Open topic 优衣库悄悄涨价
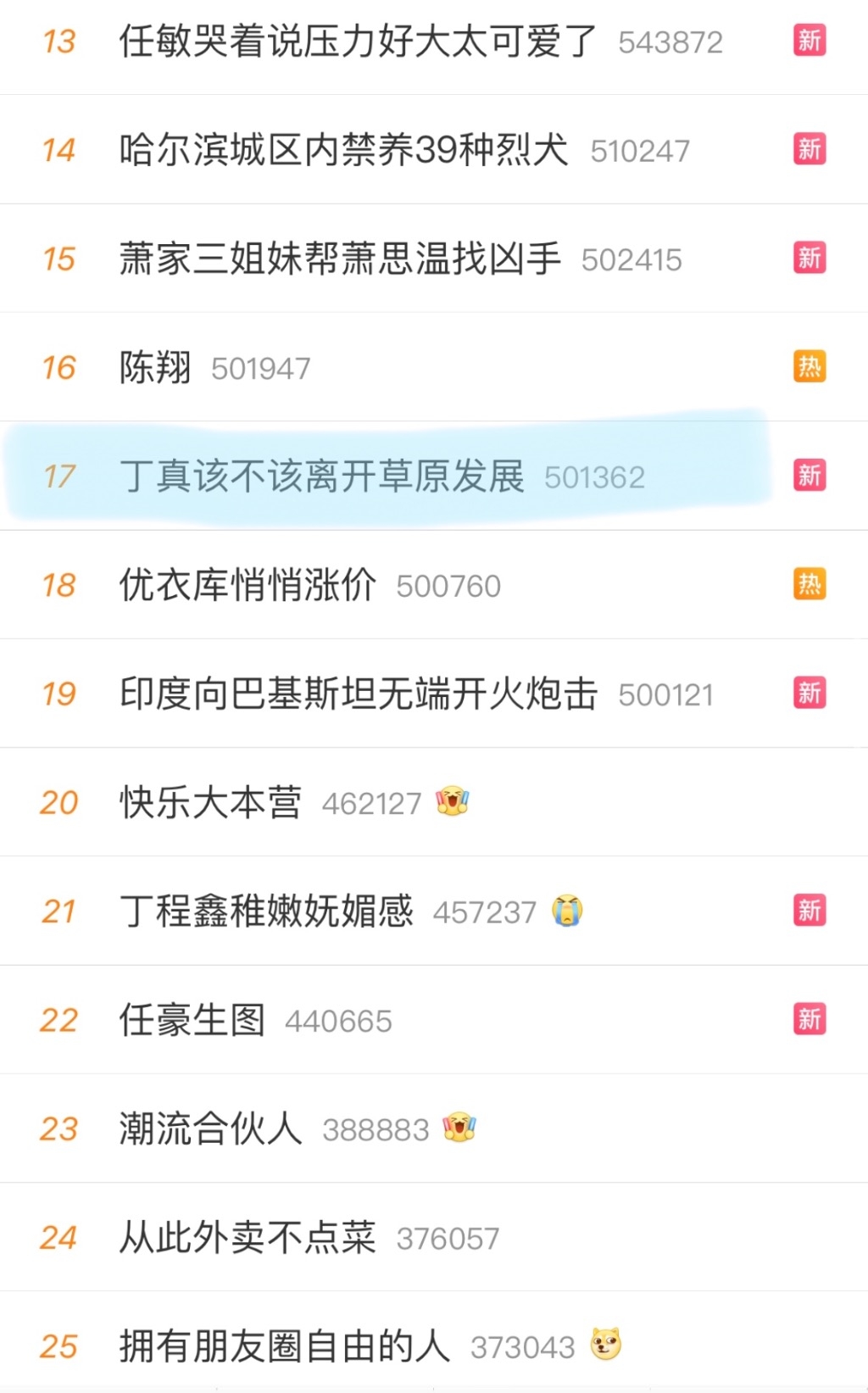This screenshot has width=868, height=1393. click(248, 585)
